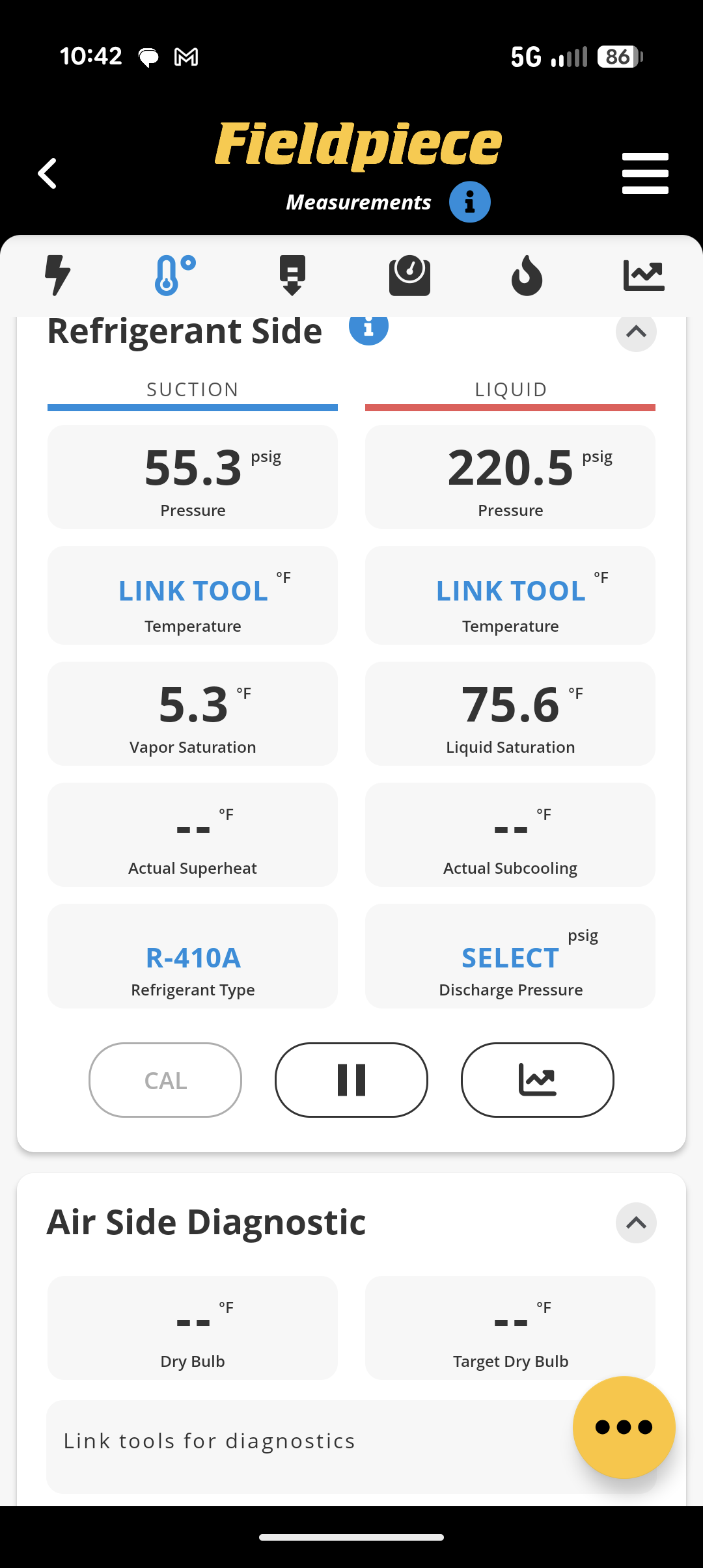703x1568 pixels.
Task: Switch to the LIQUID column tab
Action: pyautogui.click(x=510, y=389)
